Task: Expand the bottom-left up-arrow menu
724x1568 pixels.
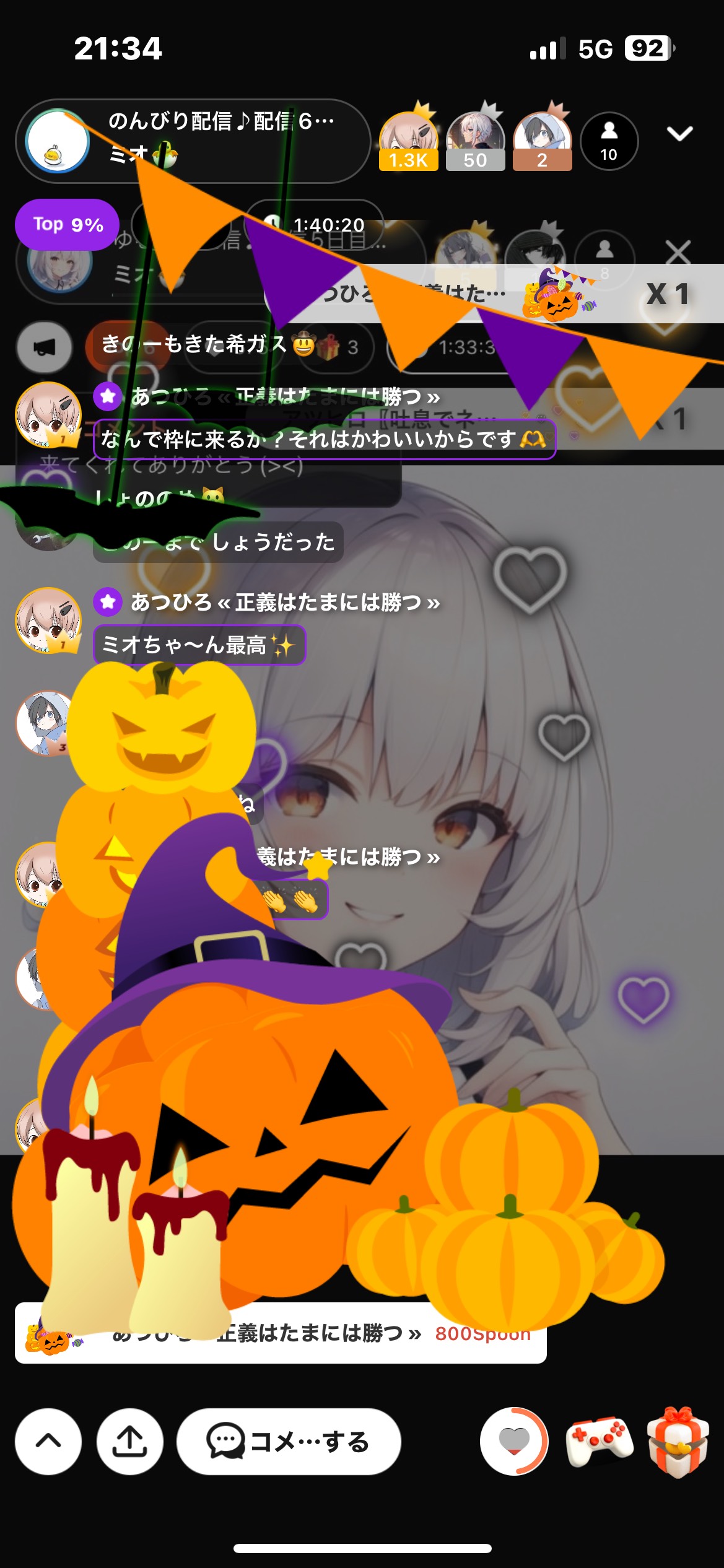Action: (48, 1441)
